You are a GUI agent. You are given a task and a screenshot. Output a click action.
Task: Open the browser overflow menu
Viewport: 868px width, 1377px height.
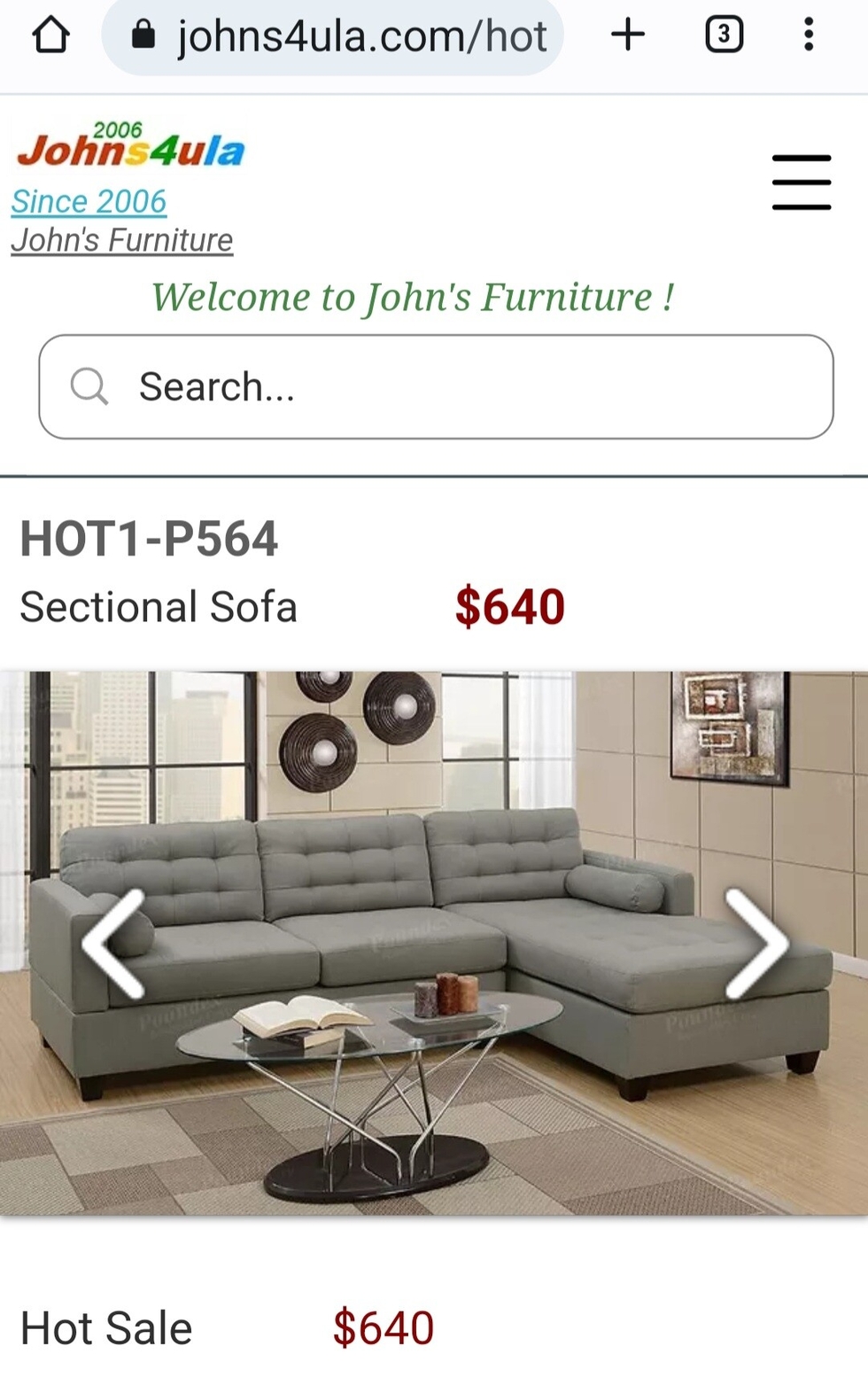tap(808, 35)
